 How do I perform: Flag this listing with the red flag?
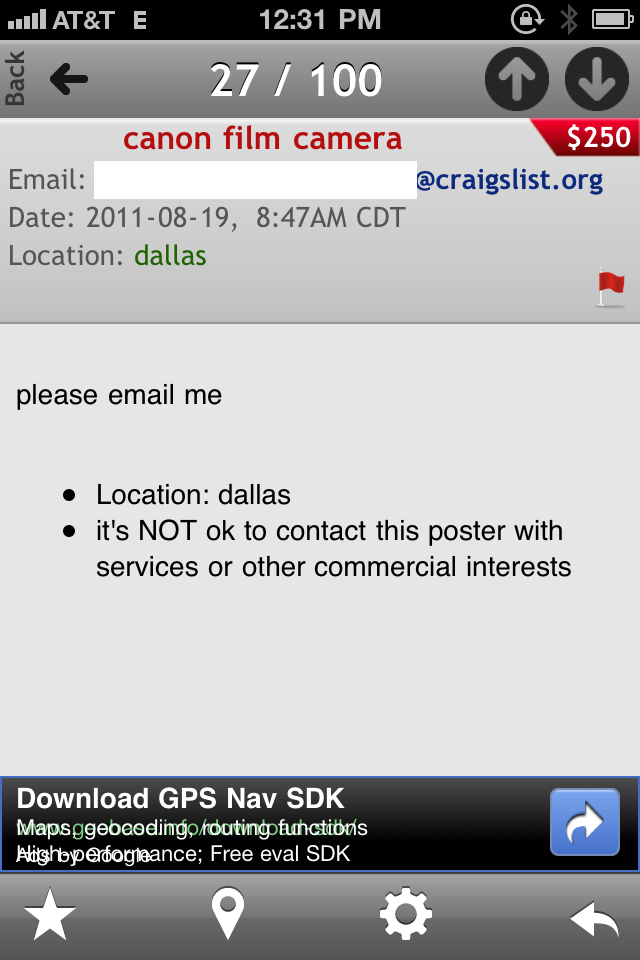[610, 287]
